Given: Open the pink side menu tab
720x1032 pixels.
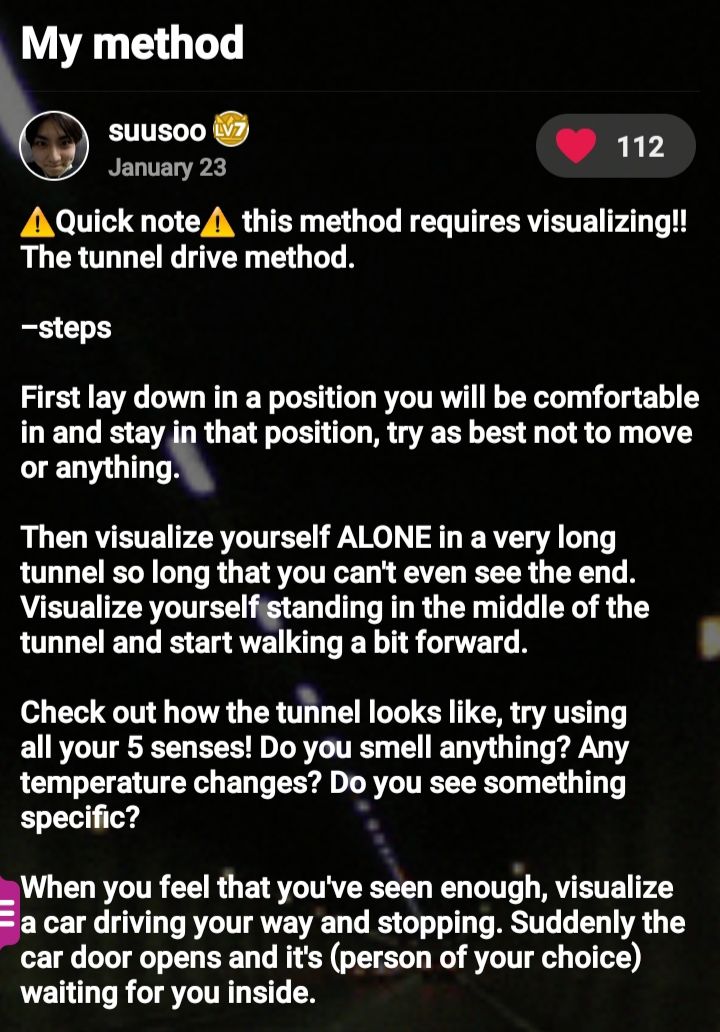Looking at the screenshot, I should coord(8,912).
